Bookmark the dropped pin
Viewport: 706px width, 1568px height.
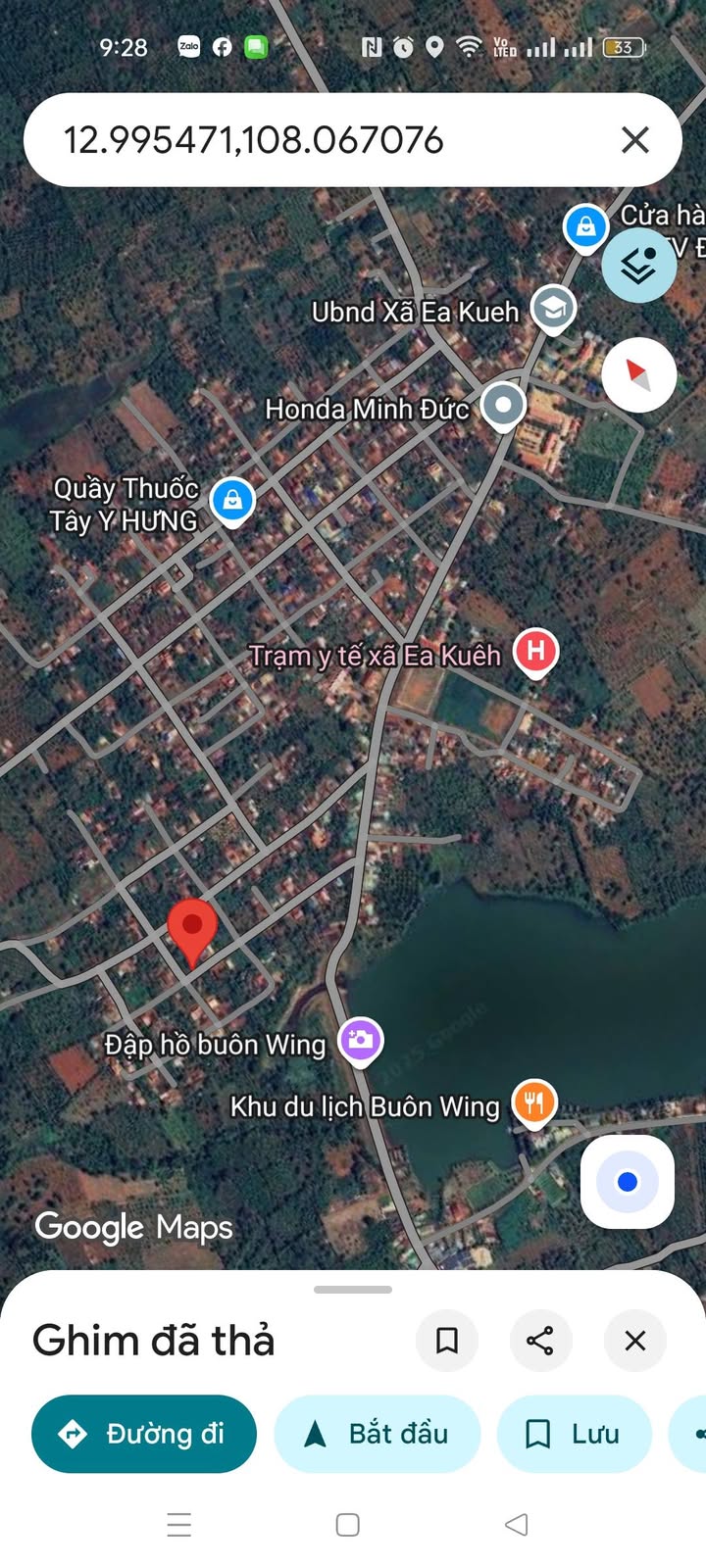click(447, 1340)
